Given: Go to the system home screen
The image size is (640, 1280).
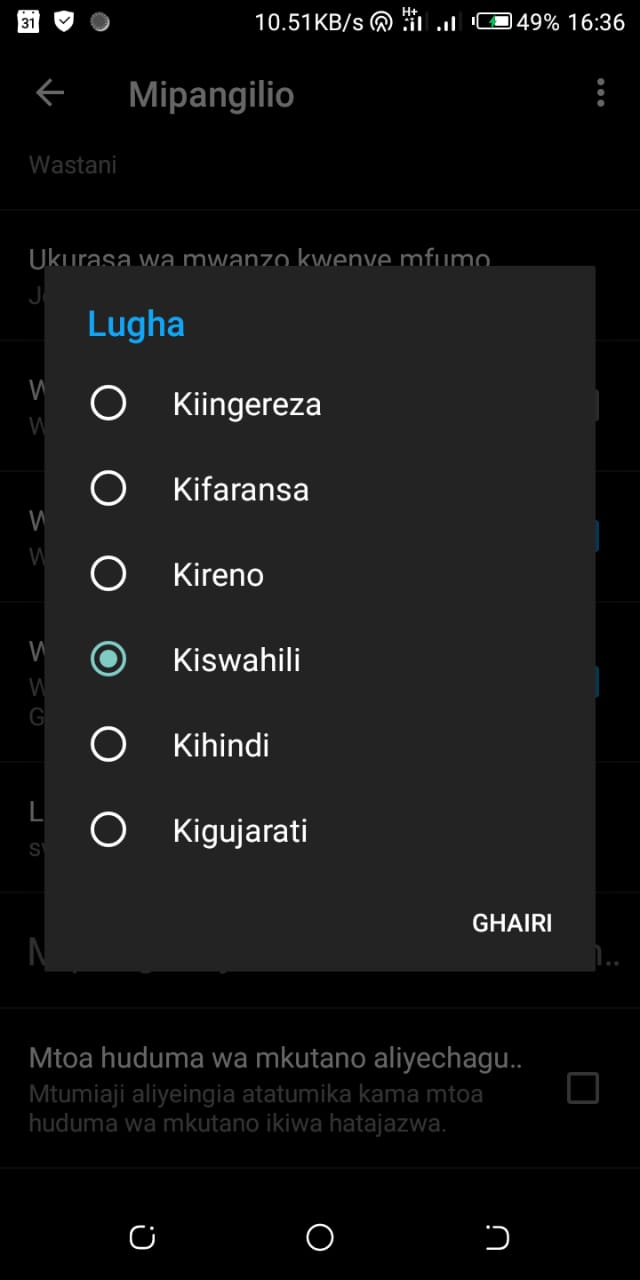Looking at the screenshot, I should pyautogui.click(x=320, y=1237).
